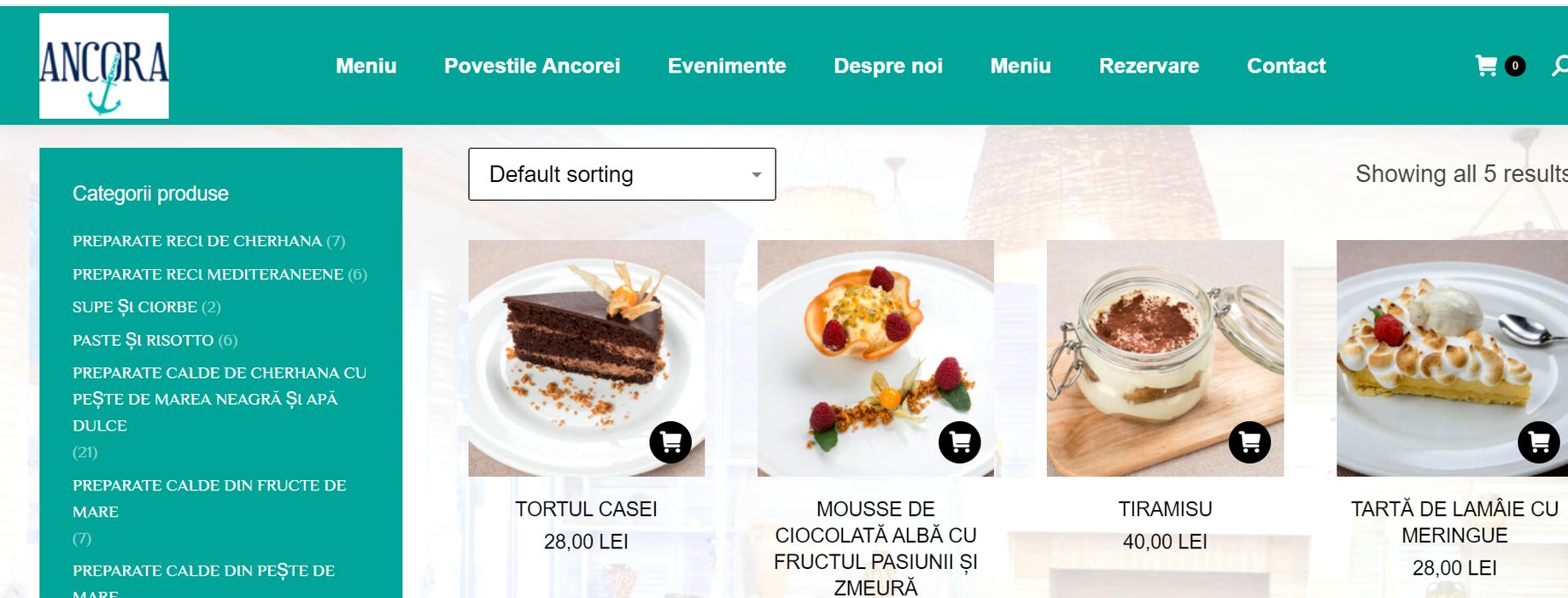Open the search magnifier icon

(1559, 66)
